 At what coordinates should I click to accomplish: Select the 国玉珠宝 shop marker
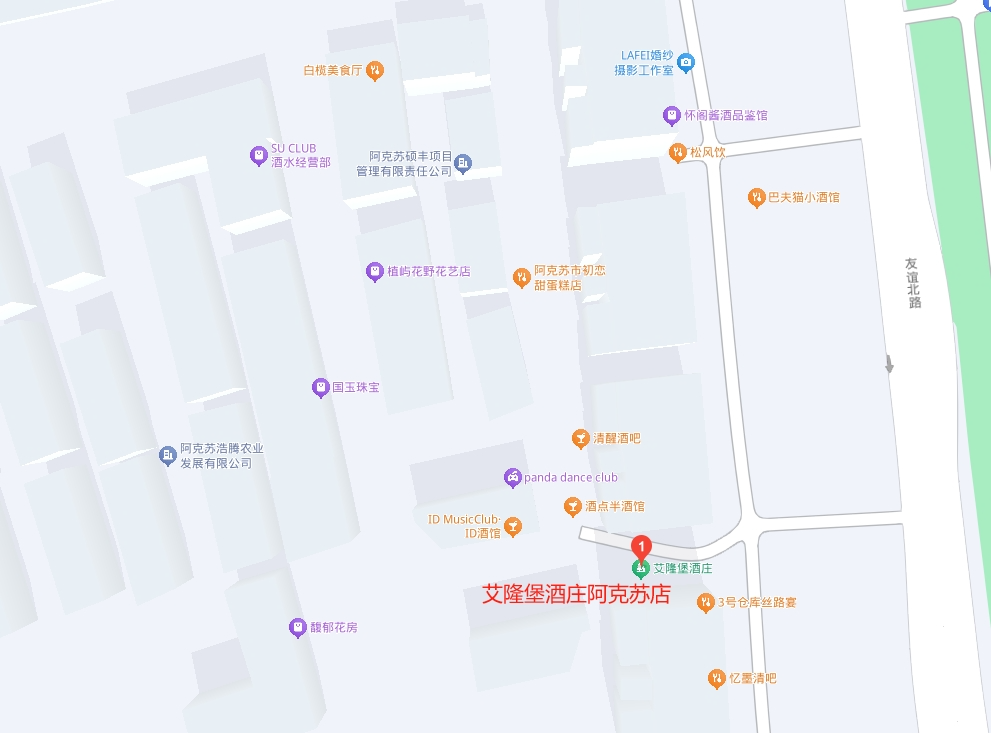pyautogui.click(x=320, y=386)
